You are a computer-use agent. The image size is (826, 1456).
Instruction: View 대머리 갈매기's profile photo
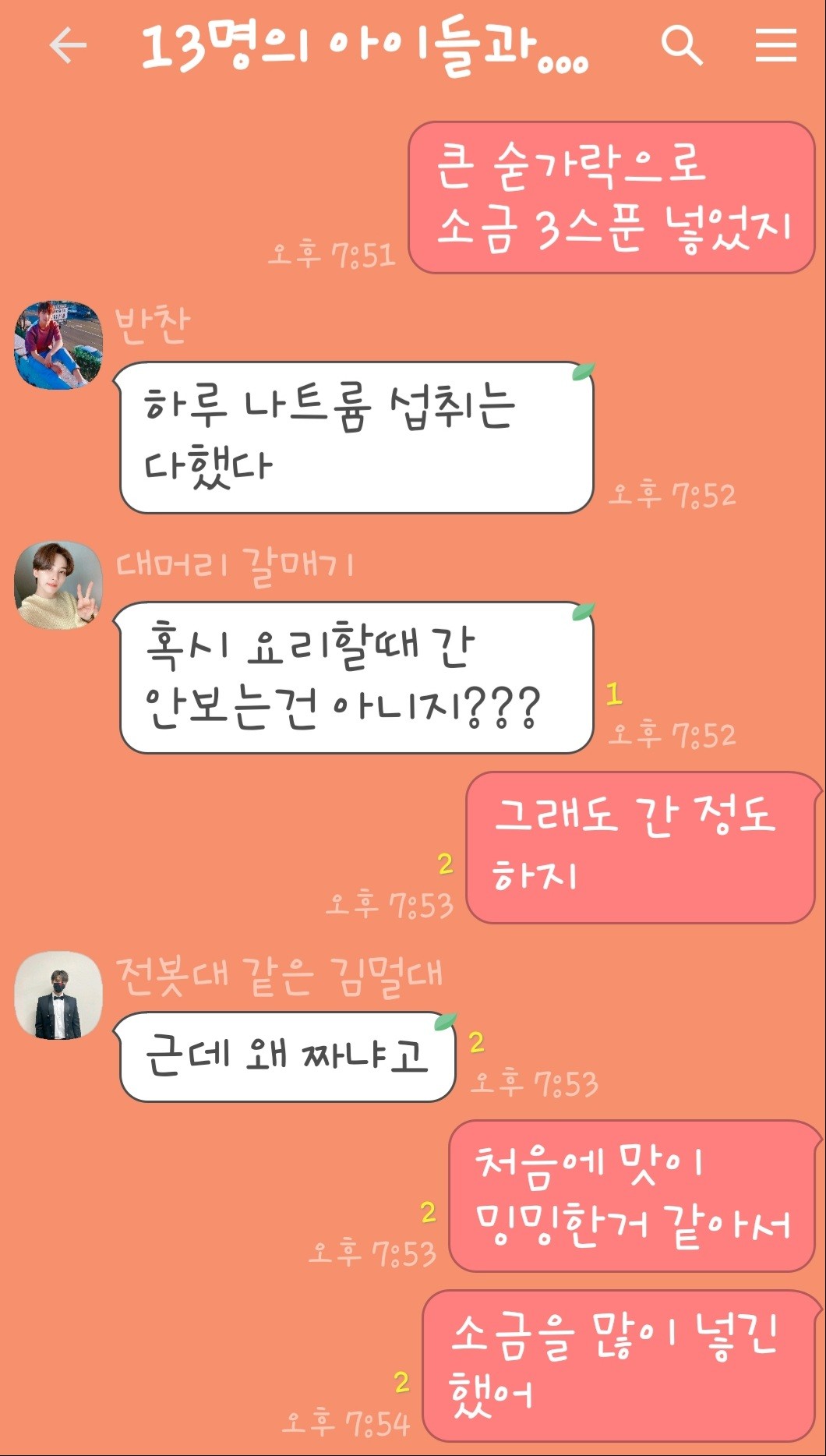pyautogui.click(x=58, y=585)
